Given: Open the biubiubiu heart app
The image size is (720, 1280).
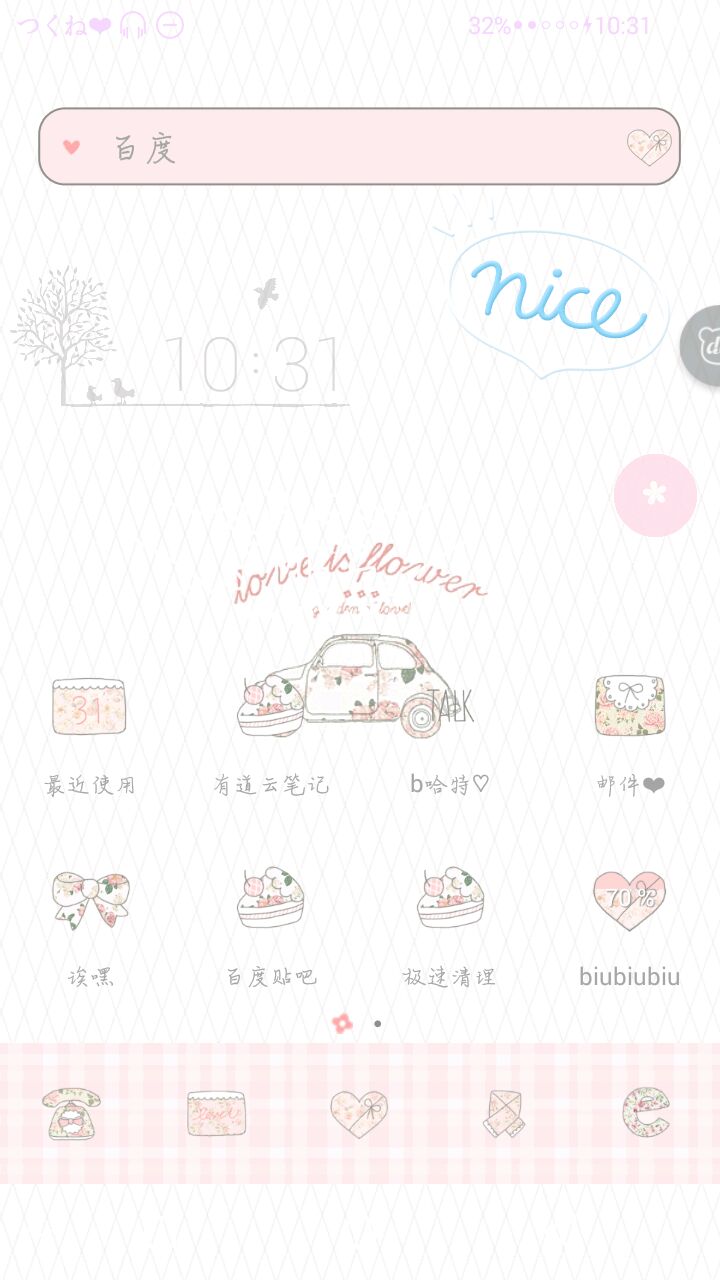Looking at the screenshot, I should [x=629, y=898].
